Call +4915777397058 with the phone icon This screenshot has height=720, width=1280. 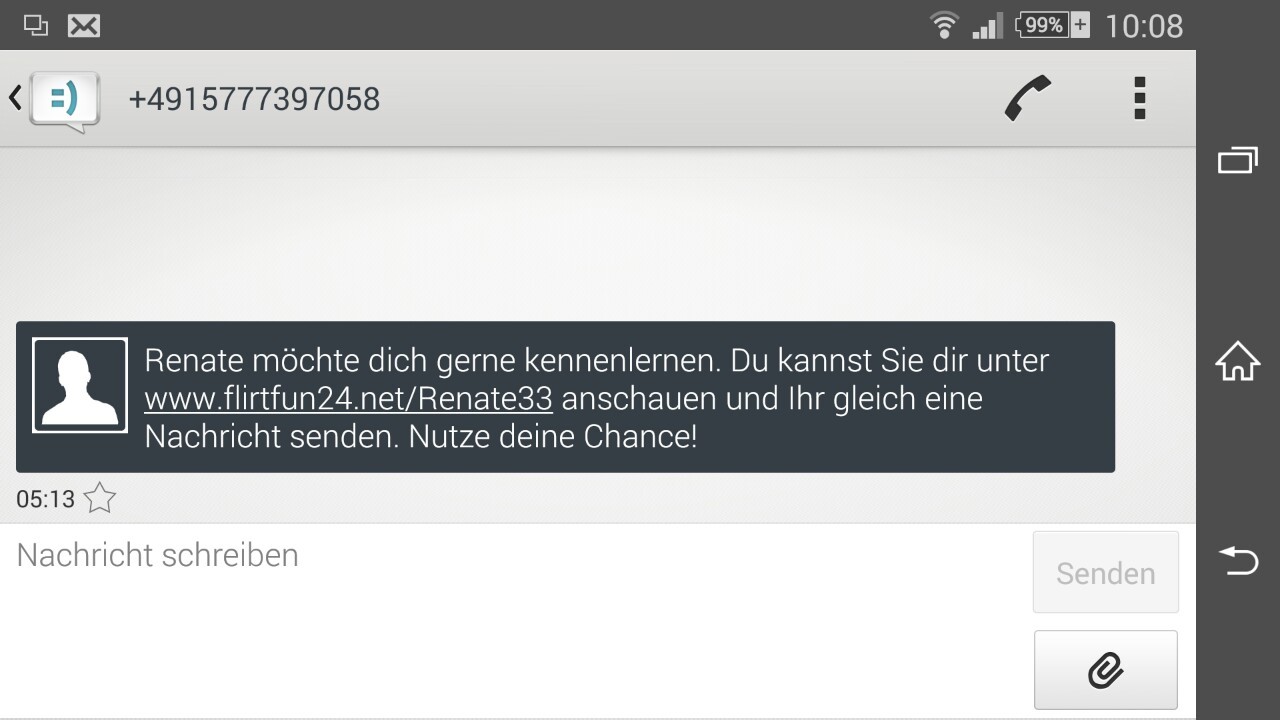tap(1028, 98)
